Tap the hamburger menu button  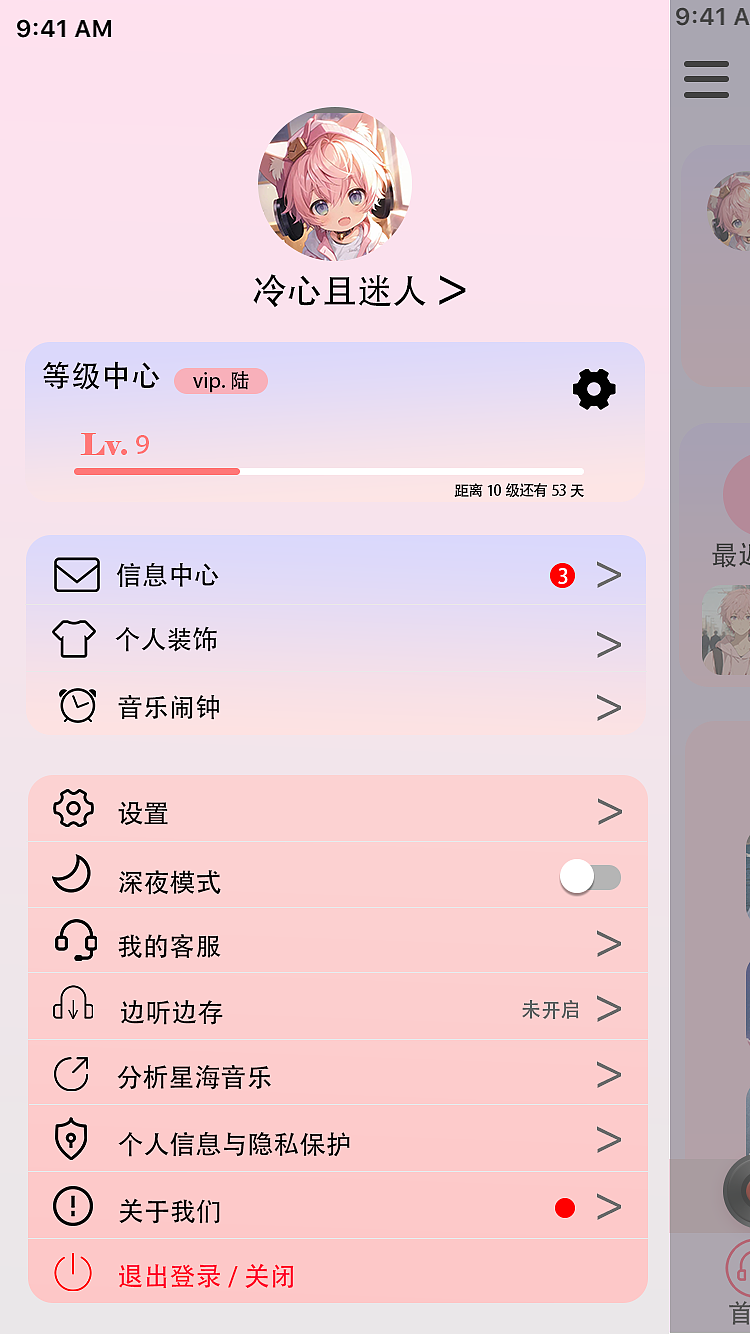coord(706,79)
